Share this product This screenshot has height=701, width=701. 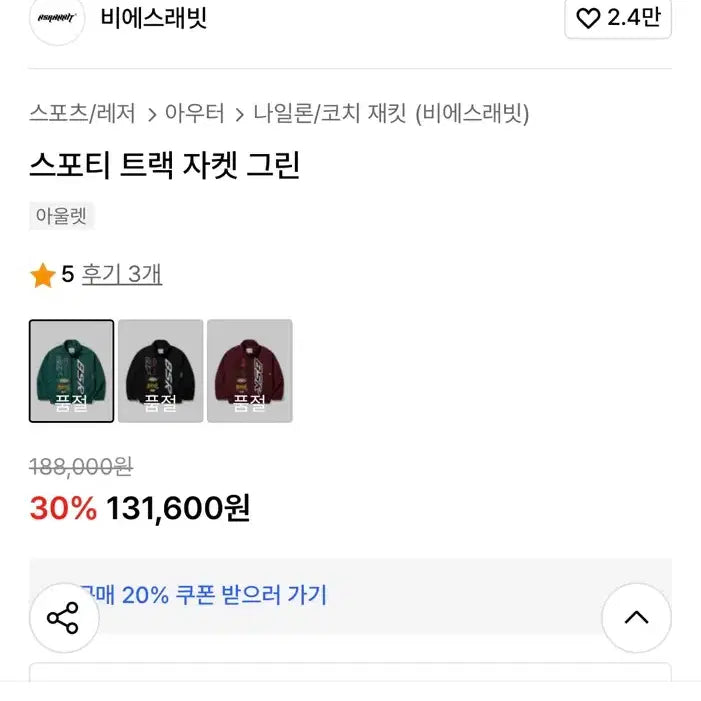[62, 617]
